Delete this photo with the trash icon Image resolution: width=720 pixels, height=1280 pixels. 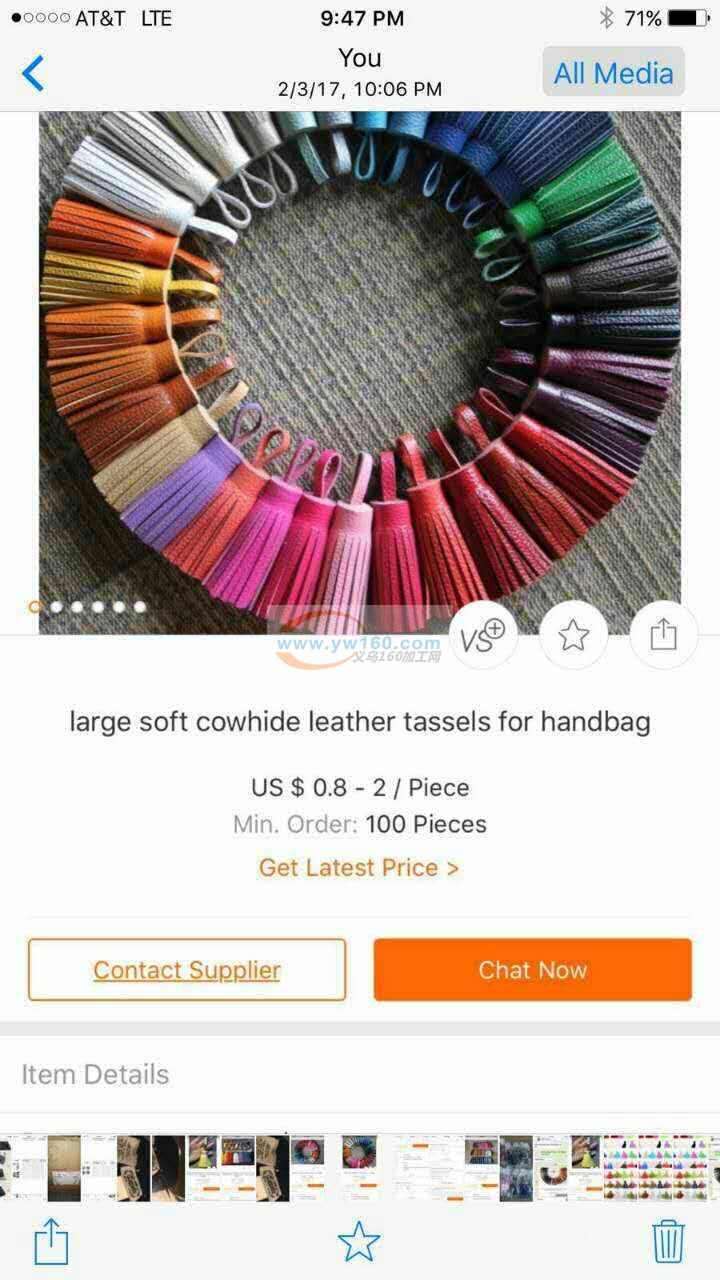point(668,1241)
